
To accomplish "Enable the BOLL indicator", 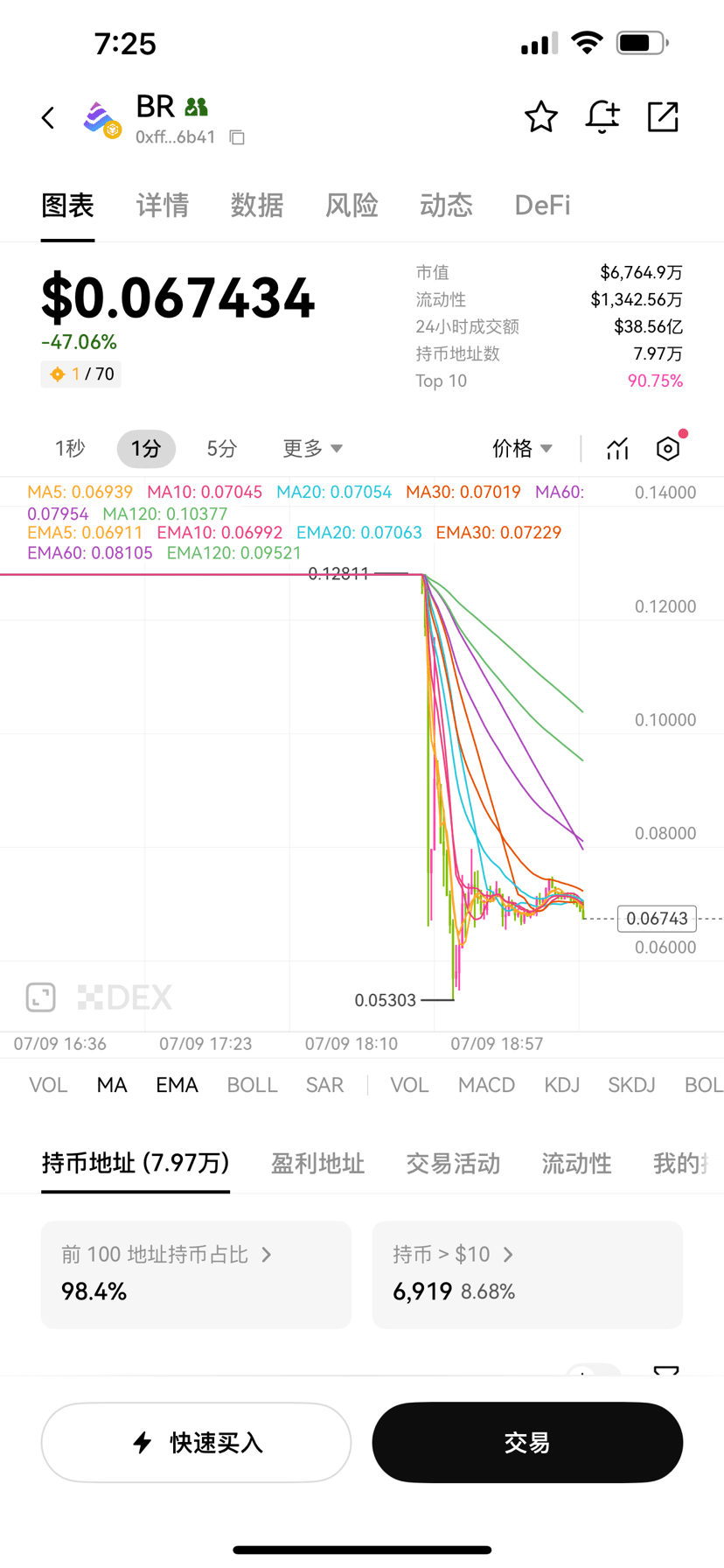I will (x=252, y=1085).
